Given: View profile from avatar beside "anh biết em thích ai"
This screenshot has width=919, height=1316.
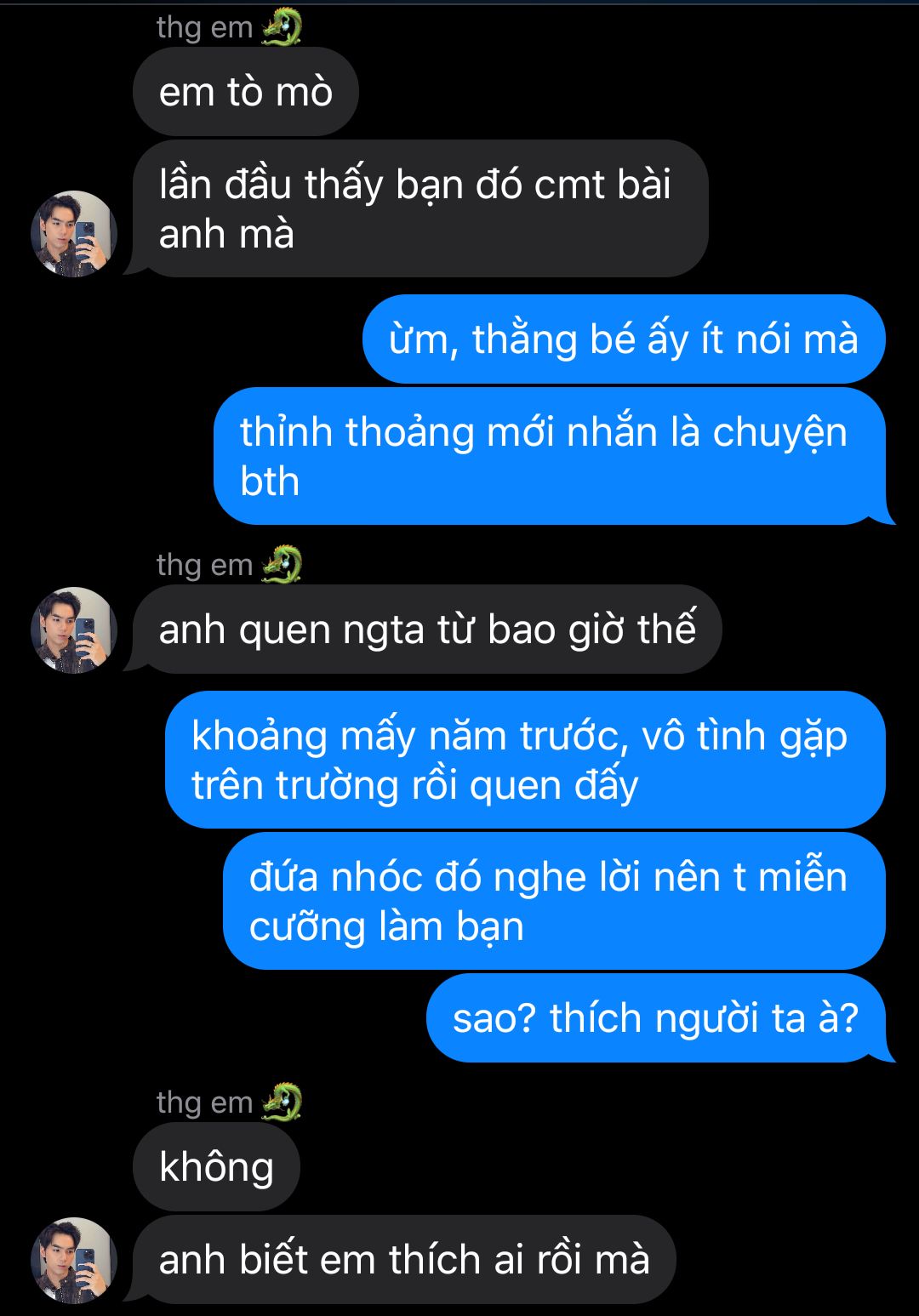Looking at the screenshot, I should [73, 1260].
